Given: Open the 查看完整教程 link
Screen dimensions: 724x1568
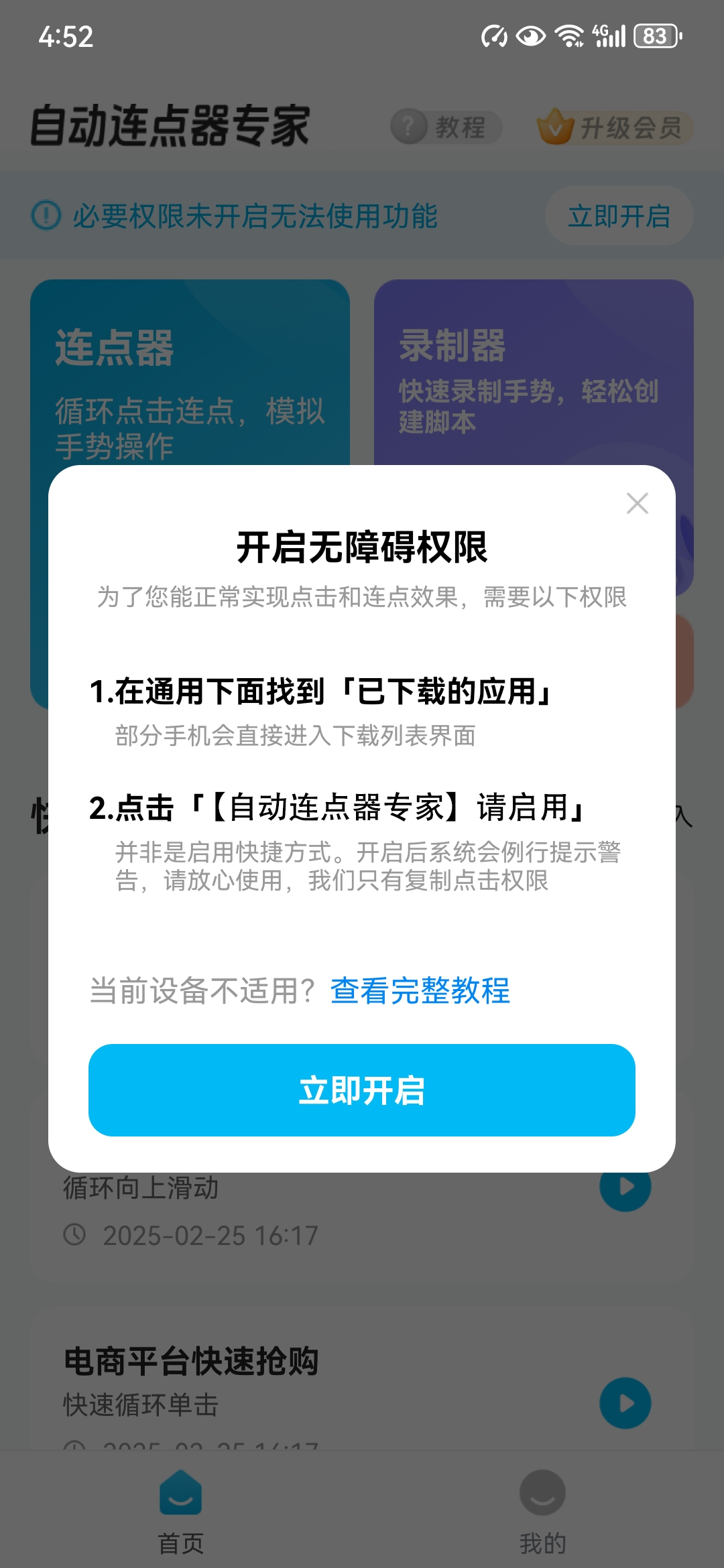Looking at the screenshot, I should pos(420,990).
